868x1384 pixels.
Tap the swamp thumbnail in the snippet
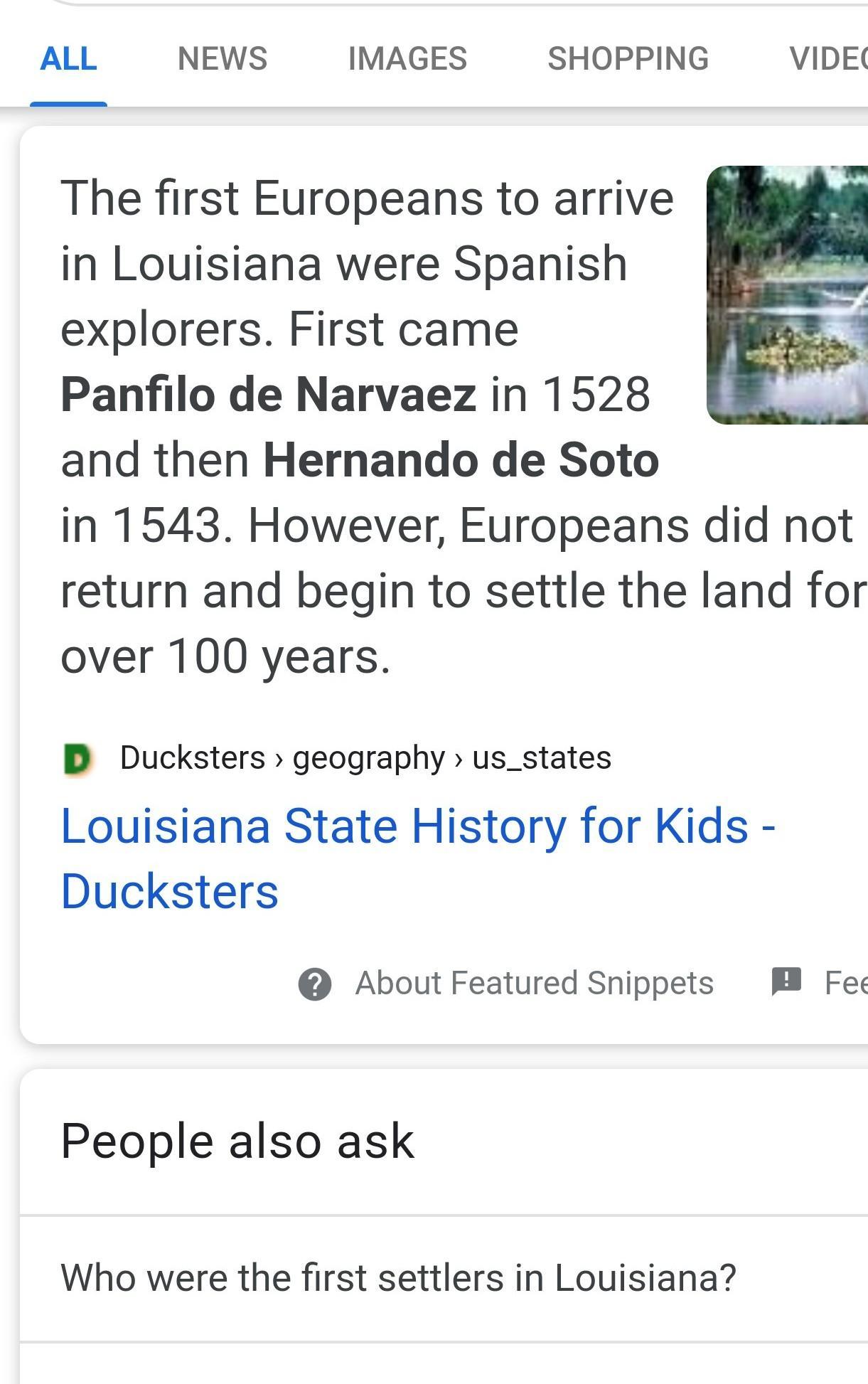[787, 294]
